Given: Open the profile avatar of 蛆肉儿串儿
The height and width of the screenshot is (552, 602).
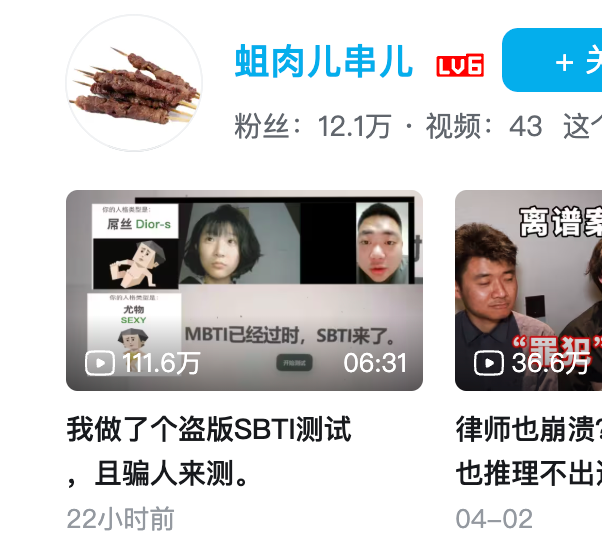Looking at the screenshot, I should (x=133, y=83).
